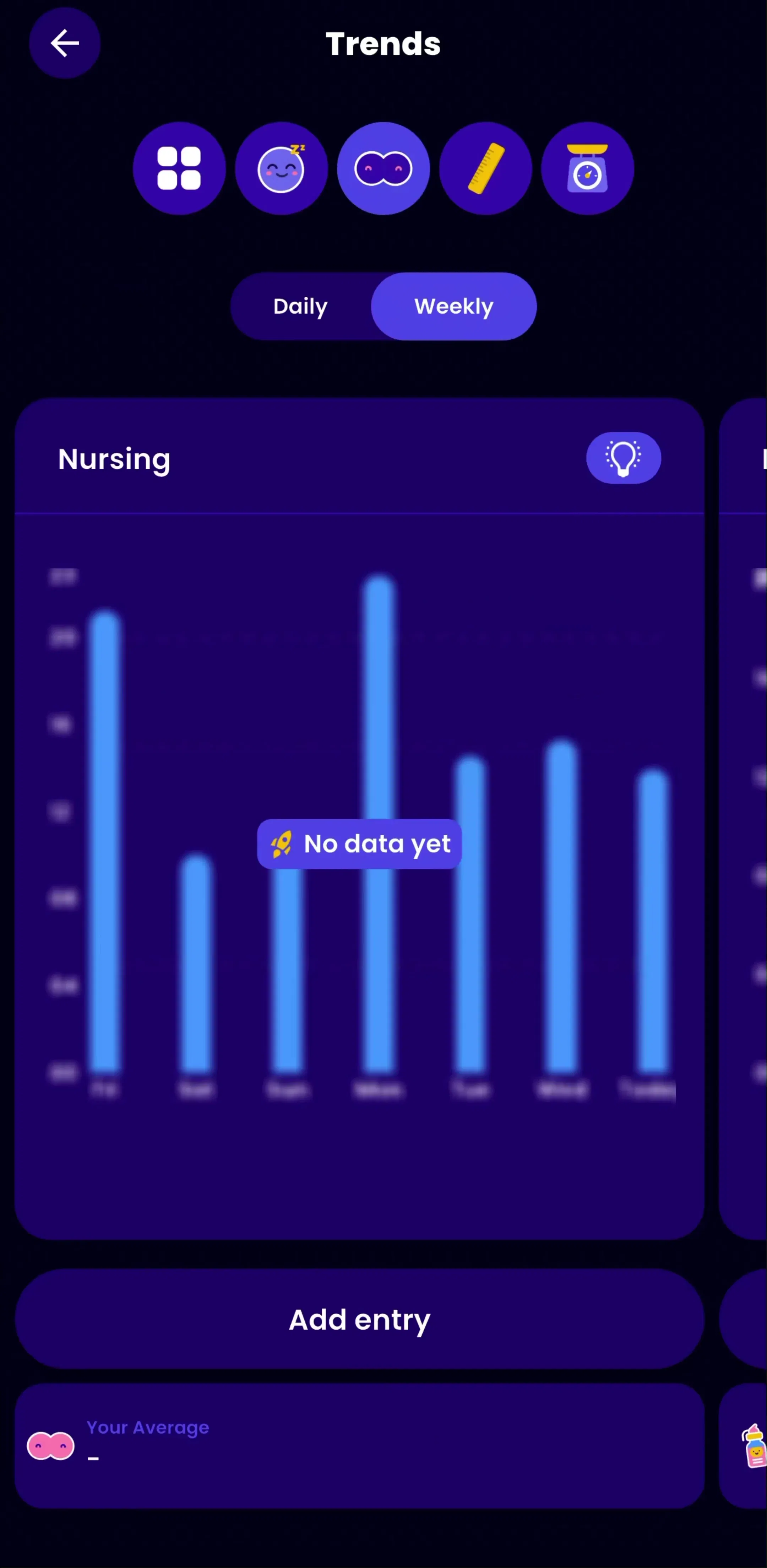
Task: Go back using the arrow button
Action: pyautogui.click(x=65, y=43)
